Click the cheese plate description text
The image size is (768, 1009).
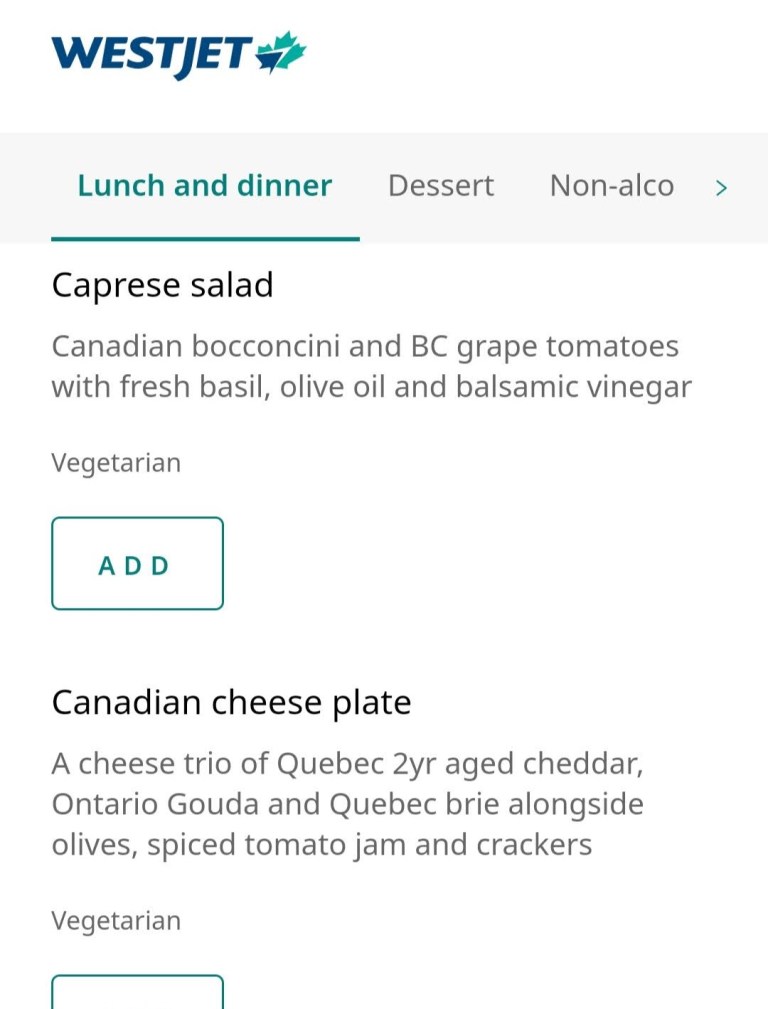348,803
